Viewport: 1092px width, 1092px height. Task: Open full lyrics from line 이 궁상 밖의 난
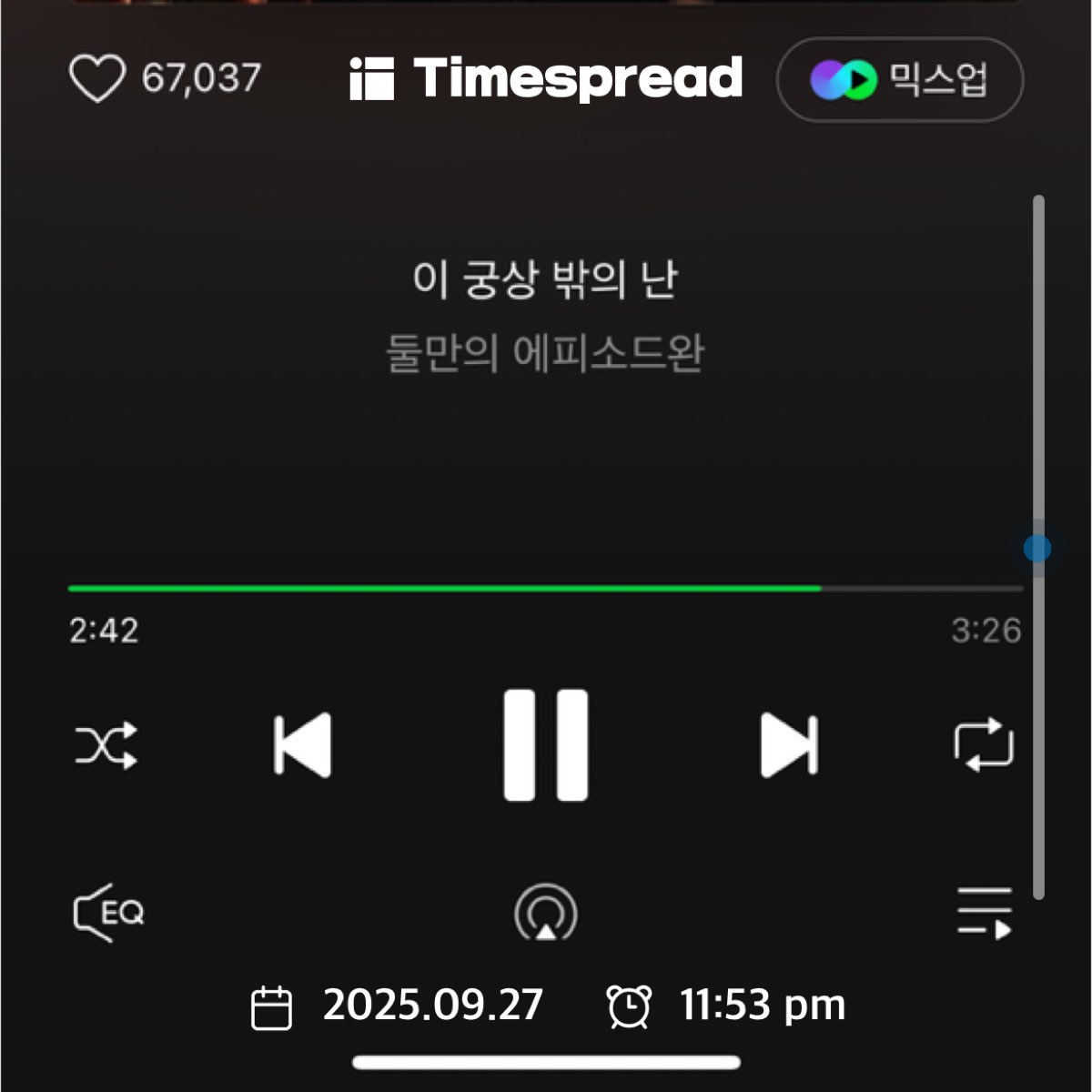[x=545, y=279]
